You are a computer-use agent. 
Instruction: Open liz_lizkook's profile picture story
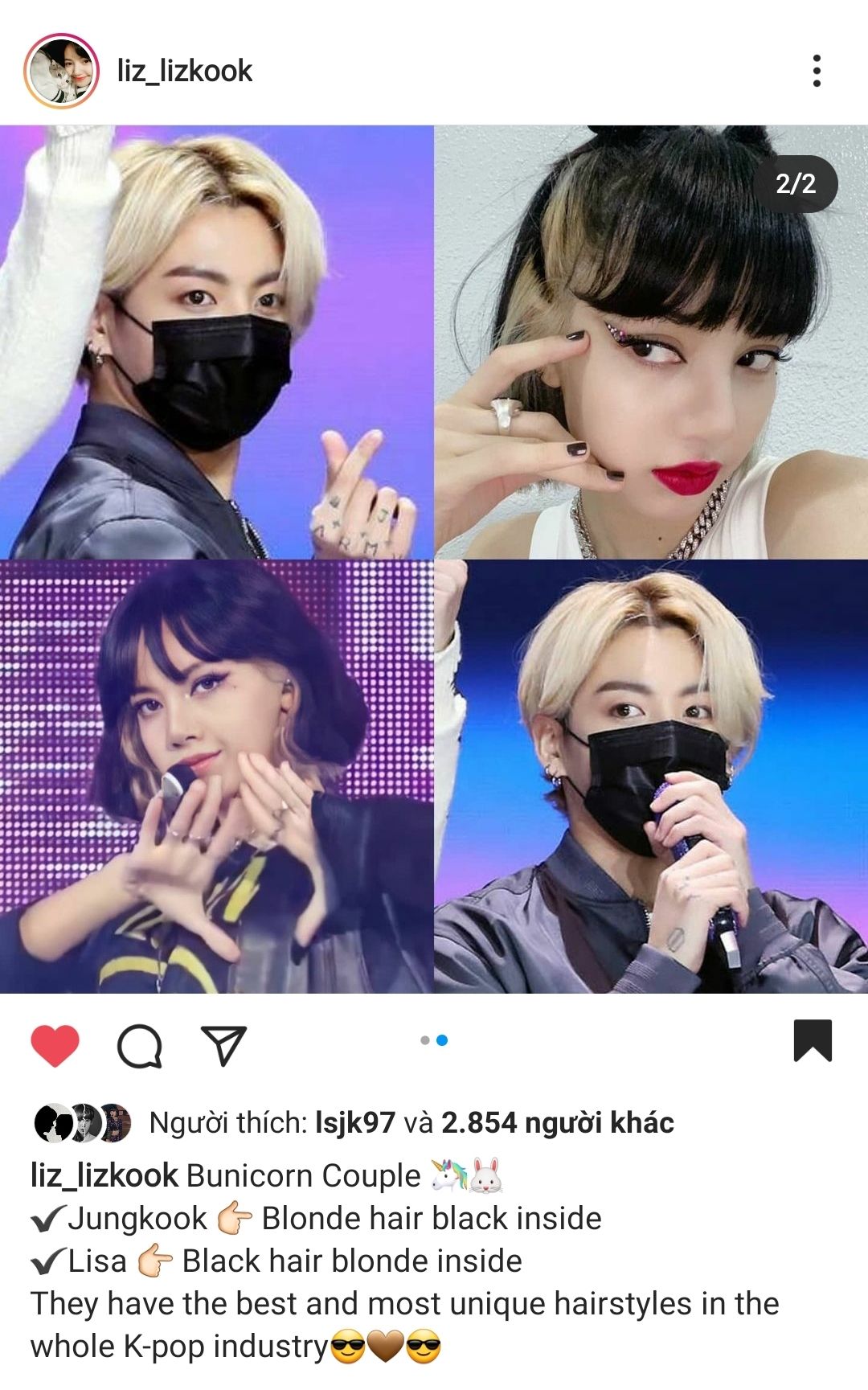[61, 72]
